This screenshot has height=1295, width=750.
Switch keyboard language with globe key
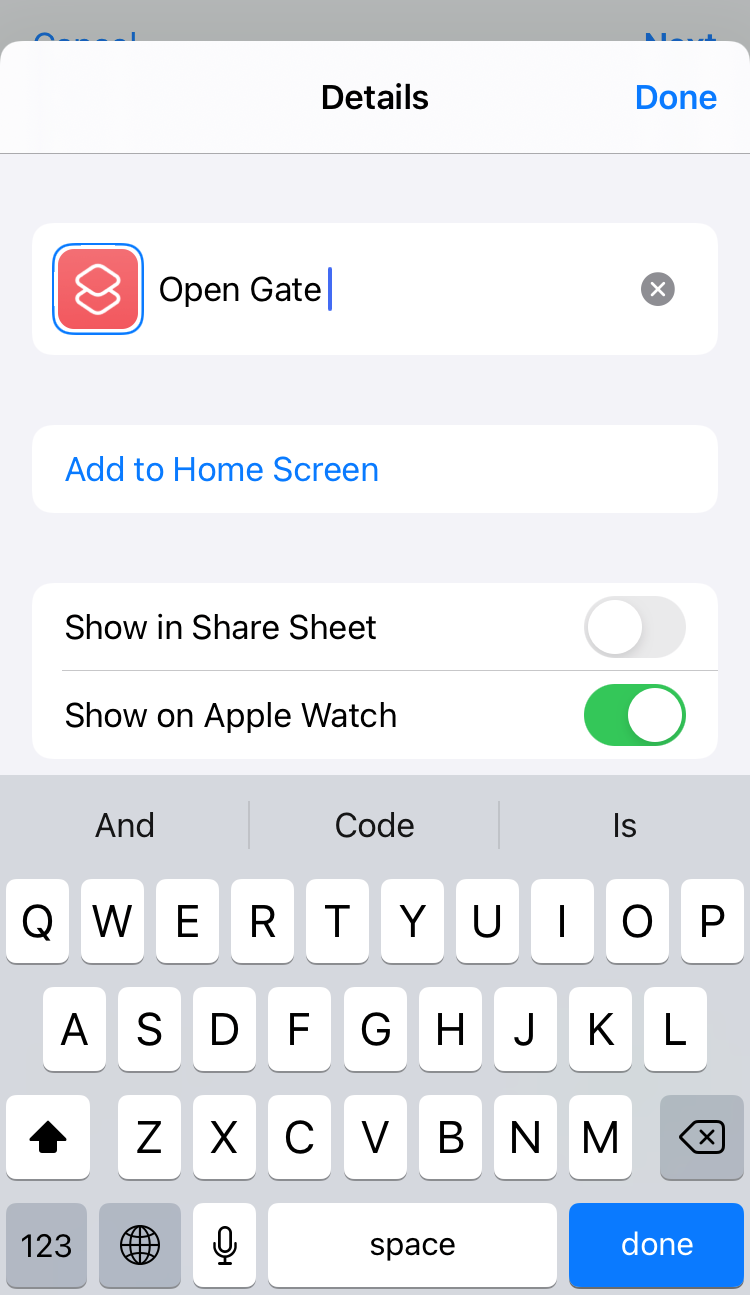(x=140, y=1245)
